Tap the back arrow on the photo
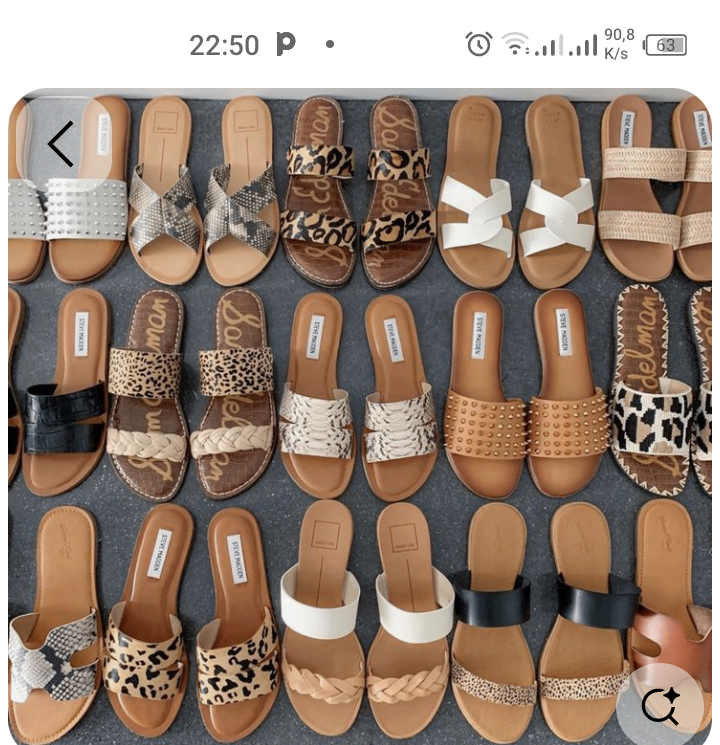The image size is (720, 745). tap(60, 143)
